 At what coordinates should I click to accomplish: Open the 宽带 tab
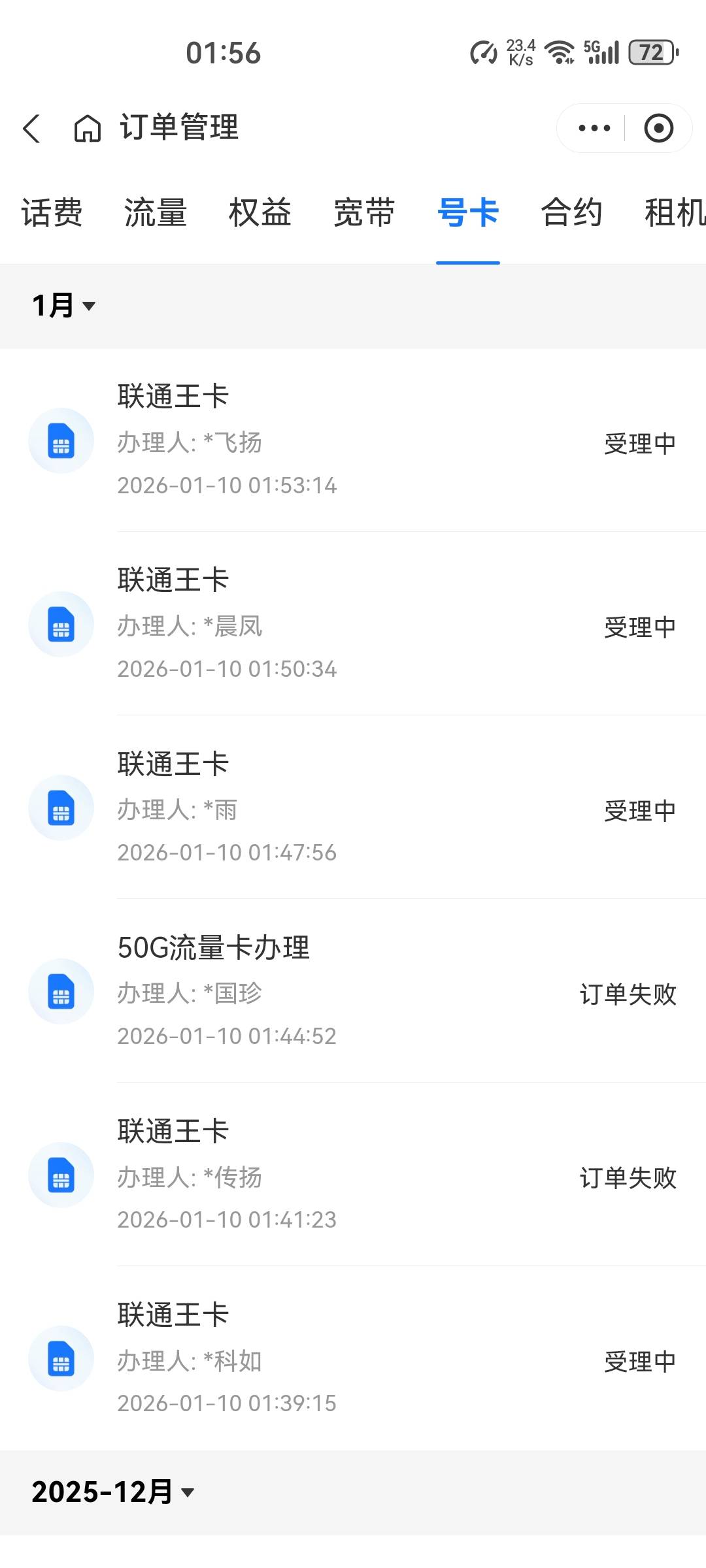click(x=364, y=213)
